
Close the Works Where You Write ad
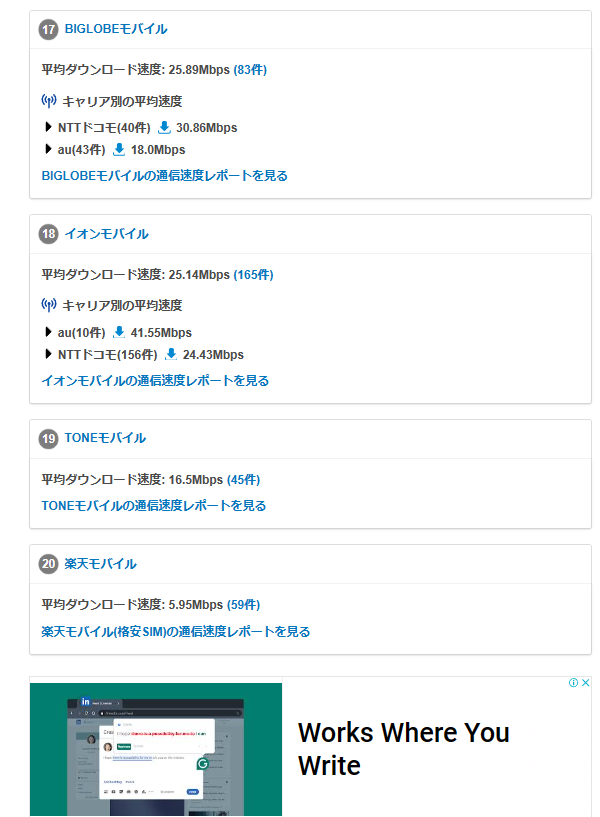586,683
